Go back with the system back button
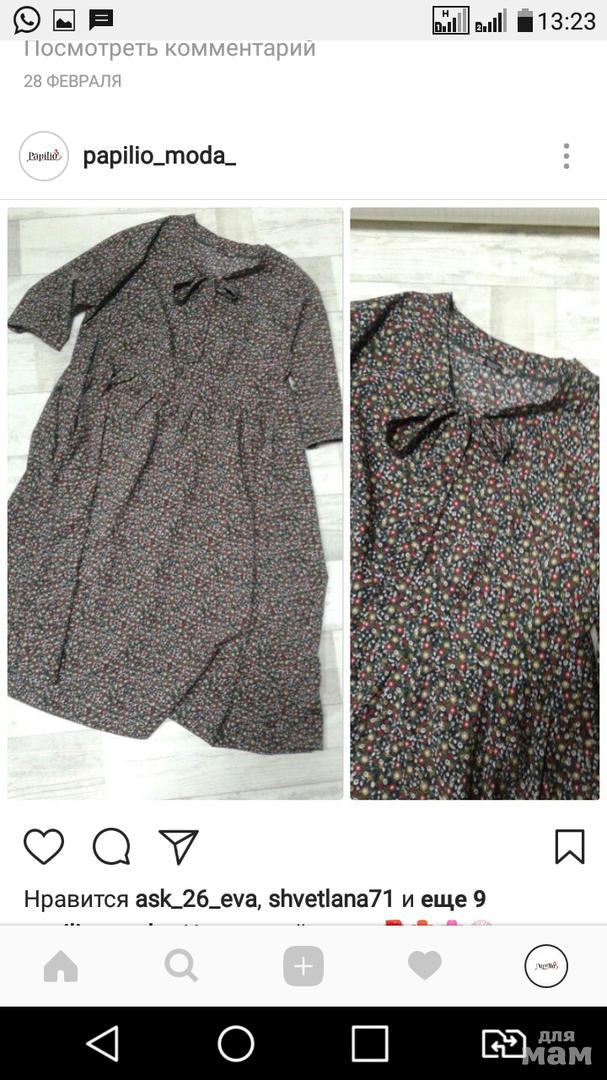This screenshot has height=1080, width=607. 102,1043
